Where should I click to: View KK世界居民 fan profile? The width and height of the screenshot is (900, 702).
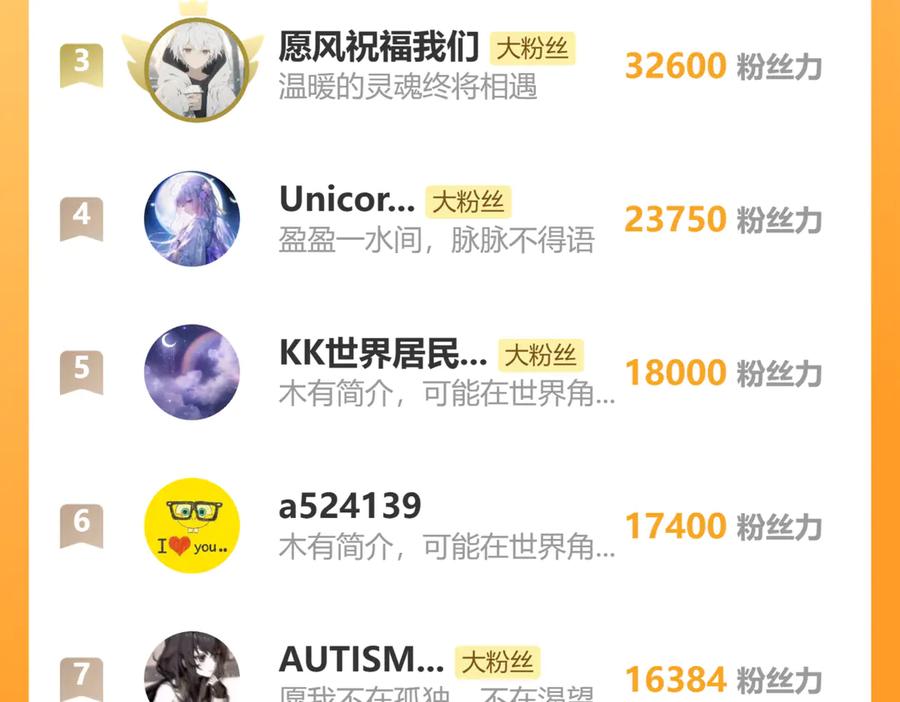coord(383,354)
